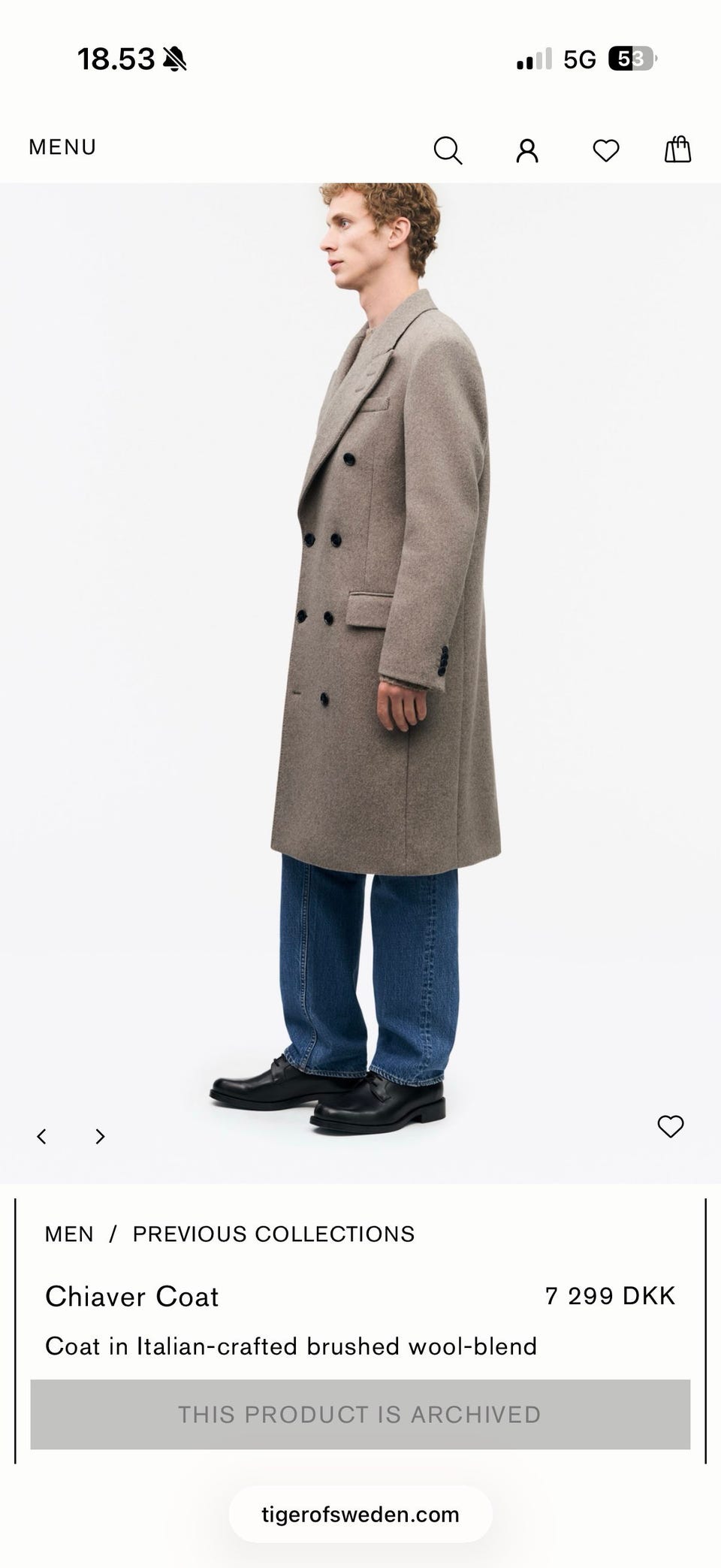Open the account profile icon
Screen dimensions: 721x1568
pyautogui.click(x=527, y=150)
